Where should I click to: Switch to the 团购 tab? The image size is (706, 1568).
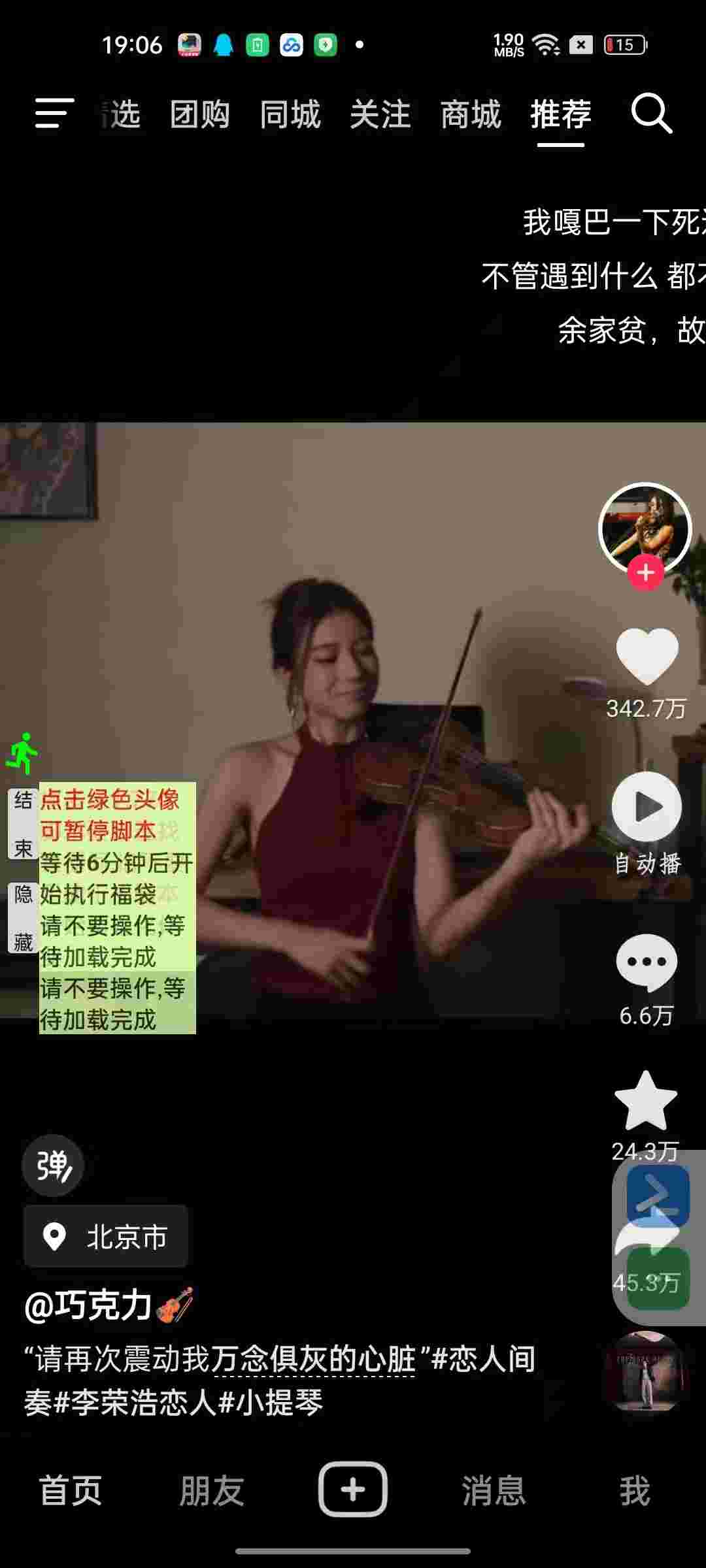coord(199,114)
